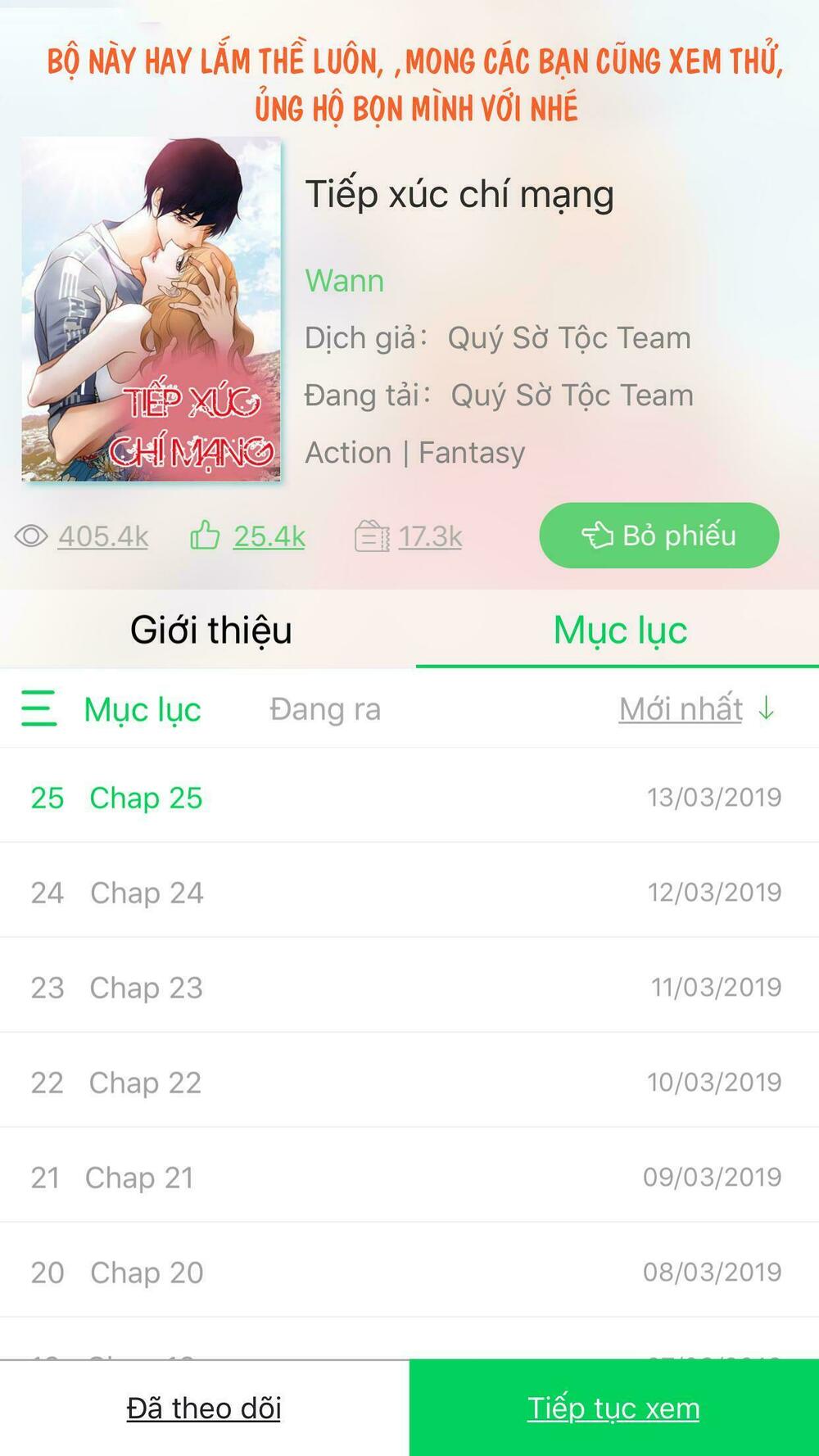Click the vote hand icon inside Bỏ phiếu button

tap(597, 536)
